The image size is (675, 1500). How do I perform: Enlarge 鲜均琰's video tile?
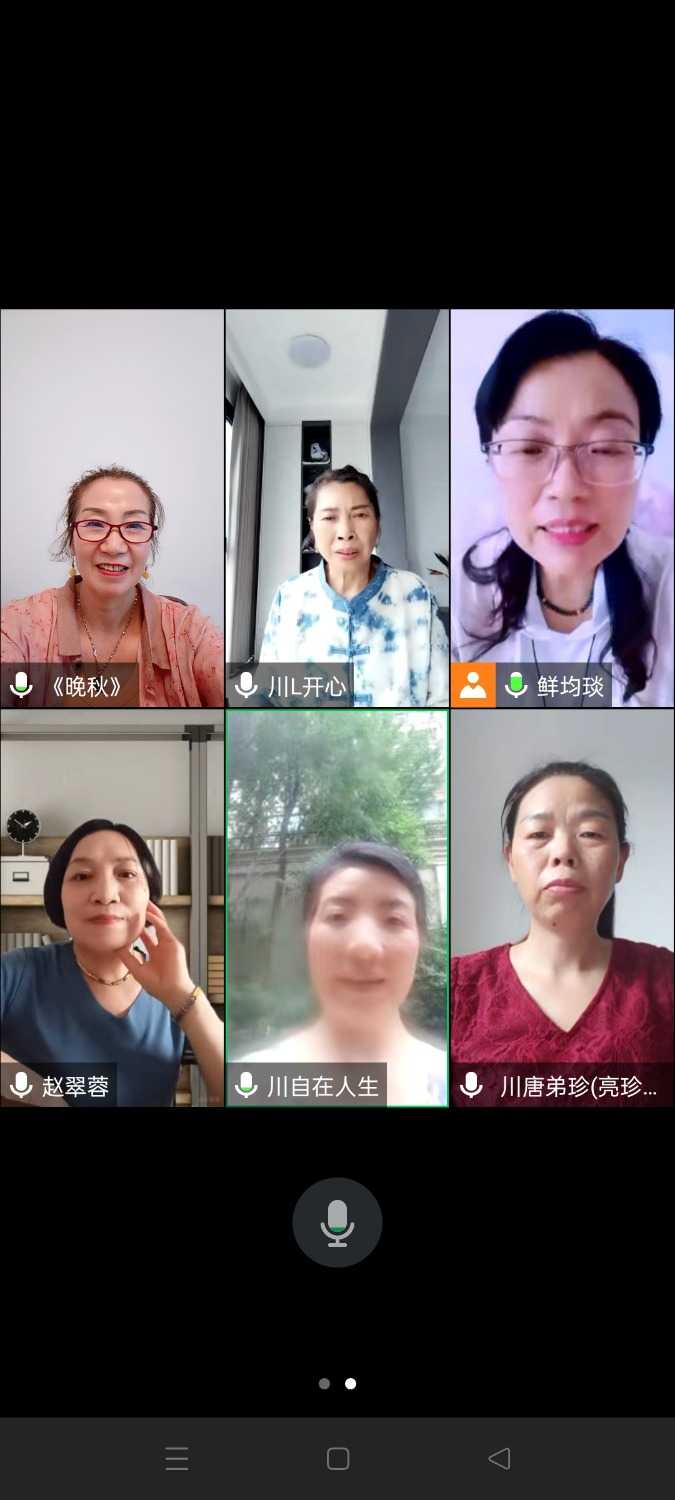point(562,508)
